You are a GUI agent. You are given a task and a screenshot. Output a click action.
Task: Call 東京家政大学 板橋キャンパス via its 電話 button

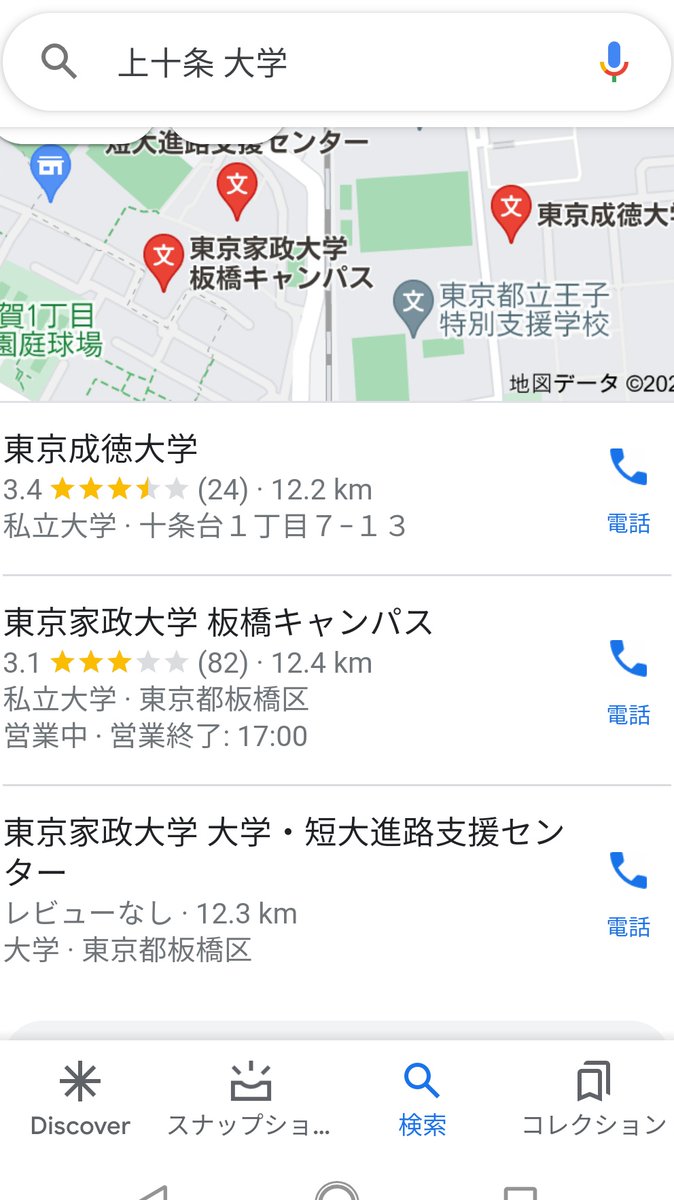[628, 681]
